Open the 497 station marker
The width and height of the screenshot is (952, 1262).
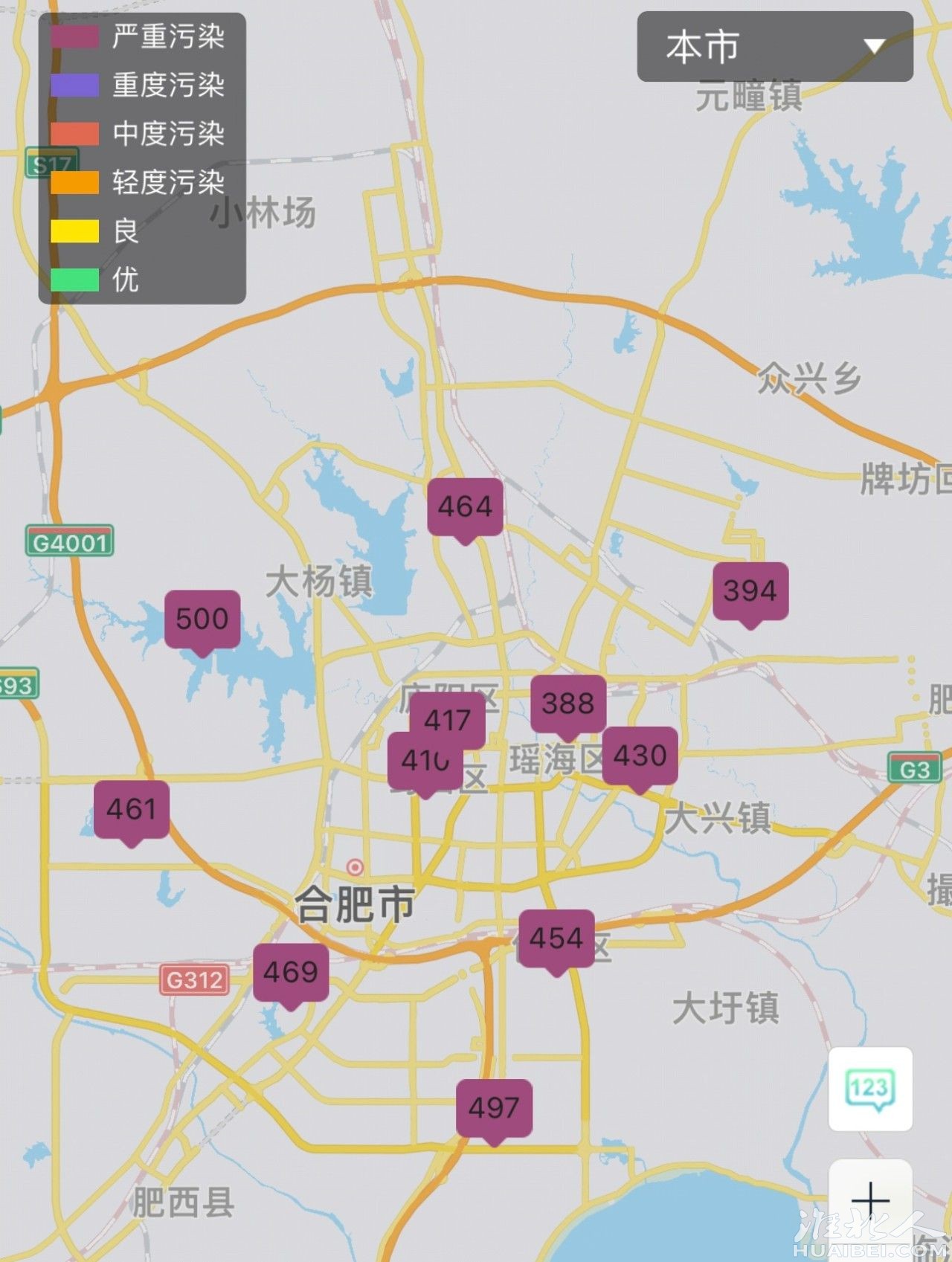(x=494, y=1108)
